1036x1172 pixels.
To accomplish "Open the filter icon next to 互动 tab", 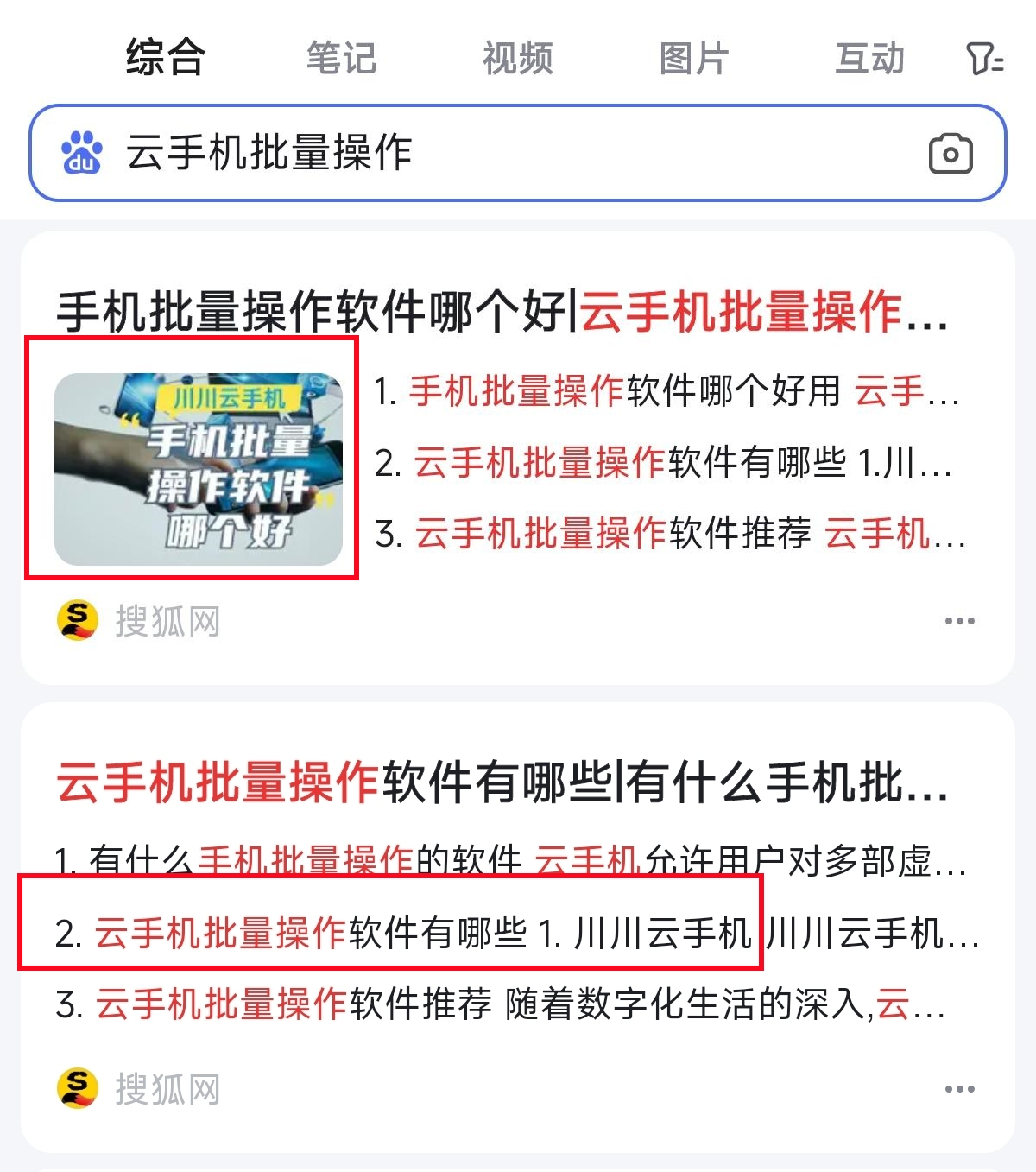I will [982, 59].
